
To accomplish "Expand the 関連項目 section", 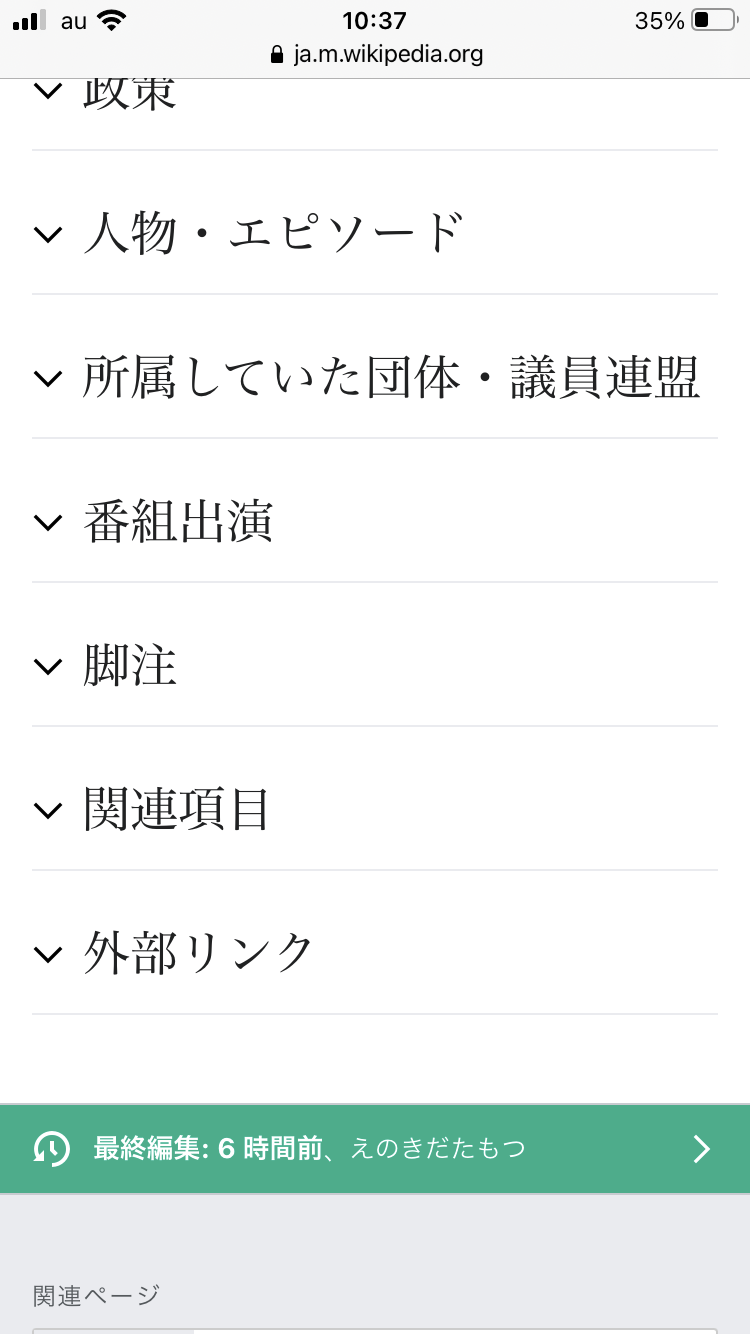I will [x=176, y=810].
